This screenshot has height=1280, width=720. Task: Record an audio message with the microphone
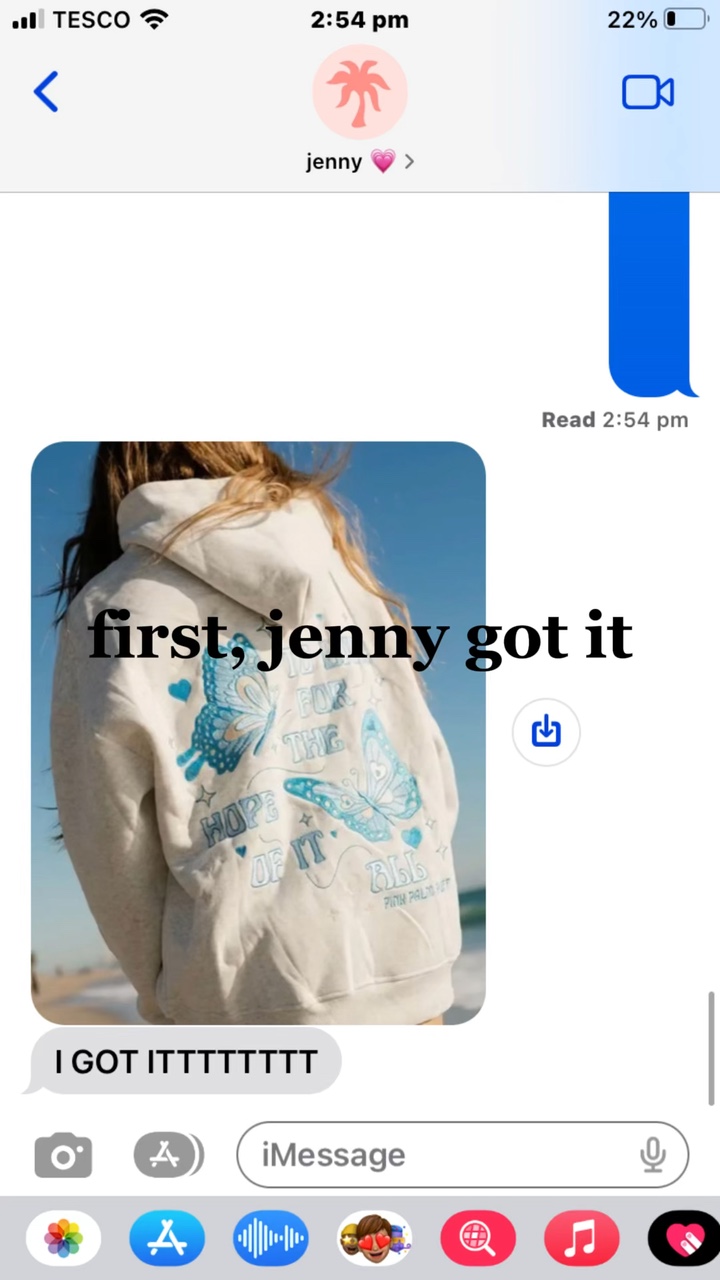click(652, 1155)
